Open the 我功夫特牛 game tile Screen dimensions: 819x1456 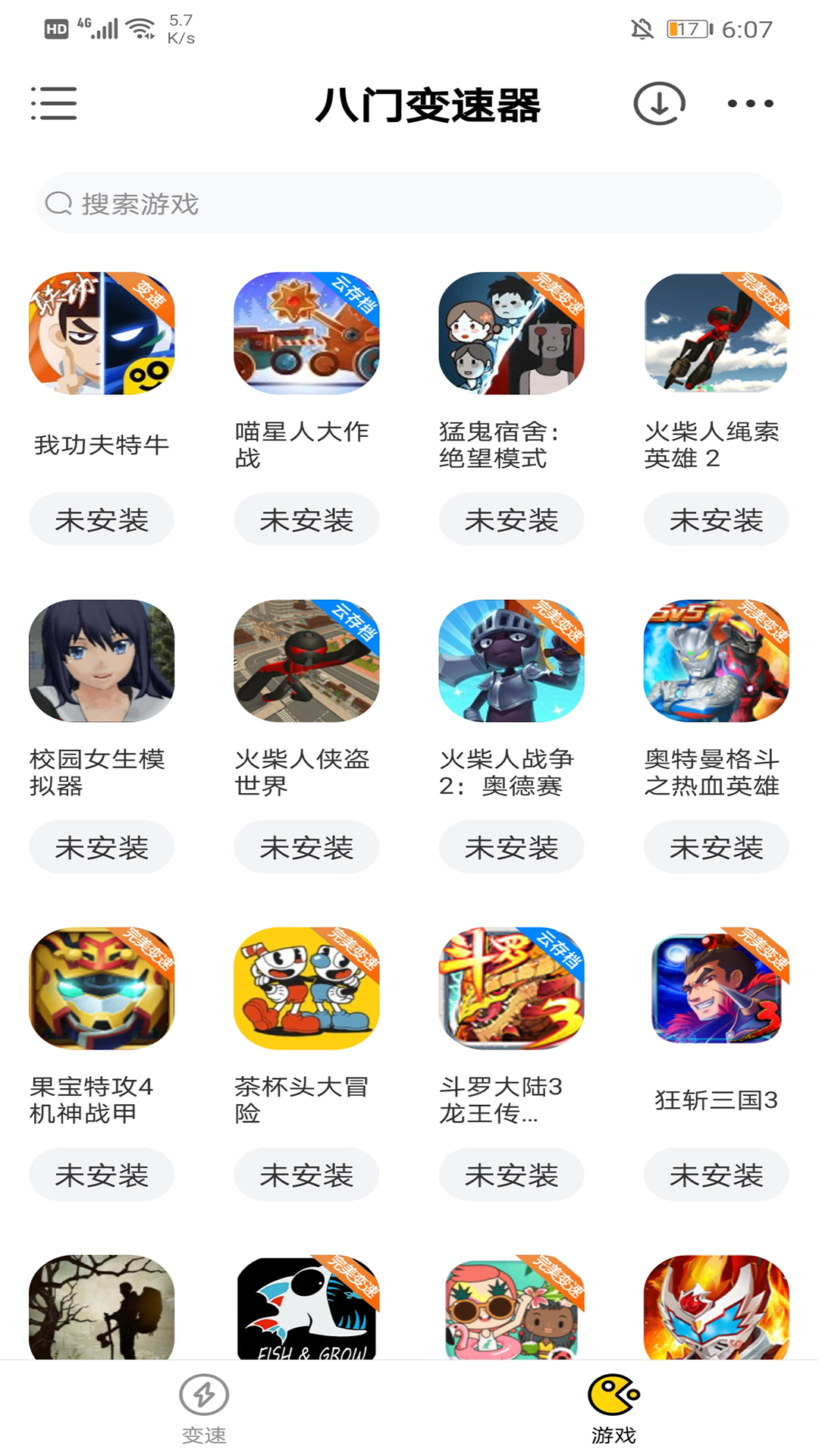click(102, 334)
